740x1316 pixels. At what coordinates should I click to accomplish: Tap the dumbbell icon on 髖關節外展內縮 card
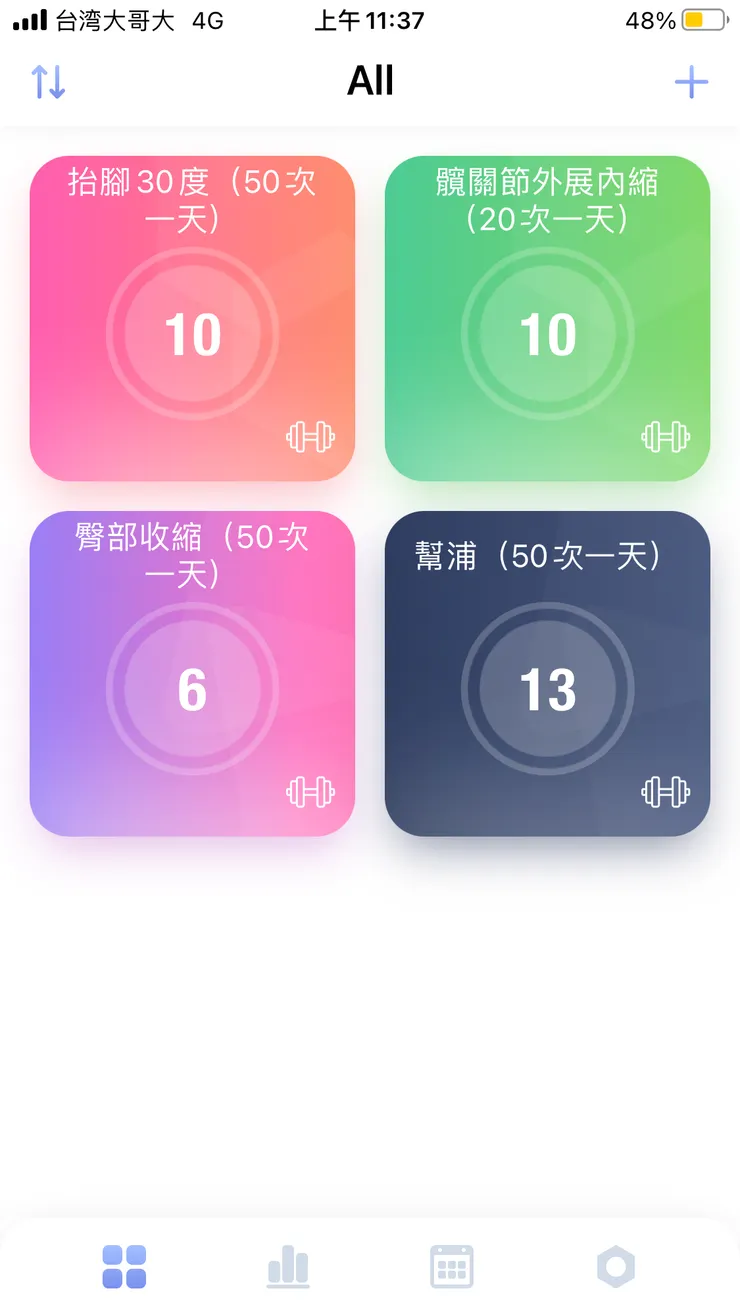[665, 438]
